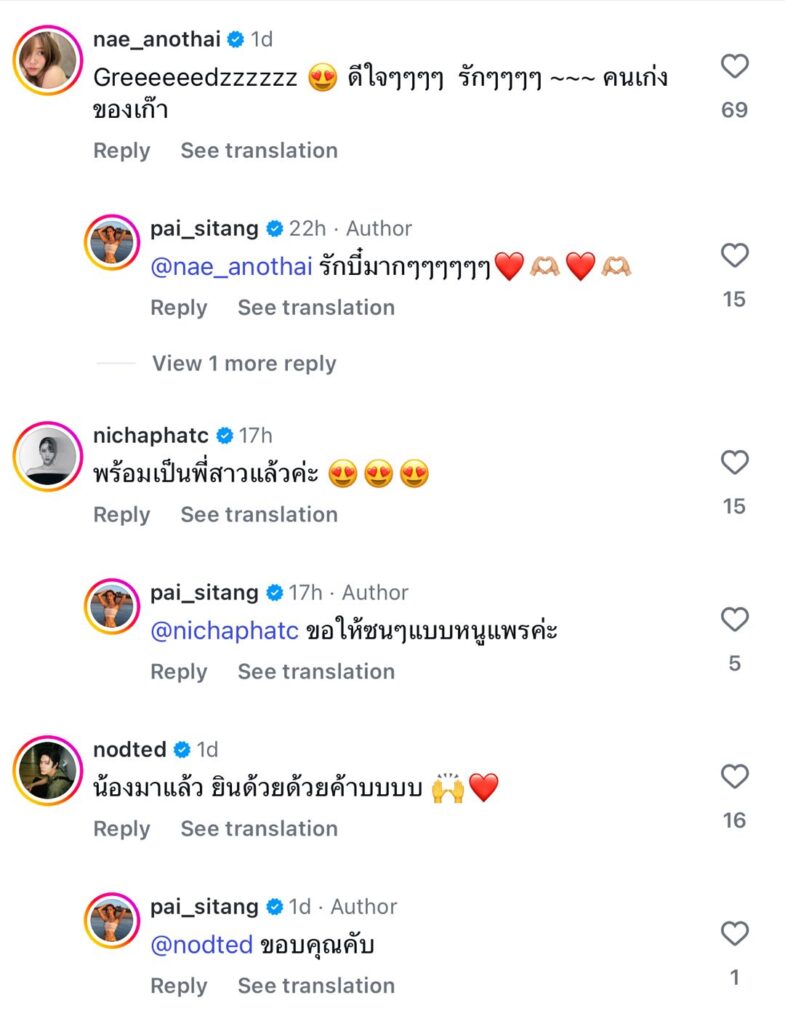Reply to nichaphatc's comment

point(121,515)
